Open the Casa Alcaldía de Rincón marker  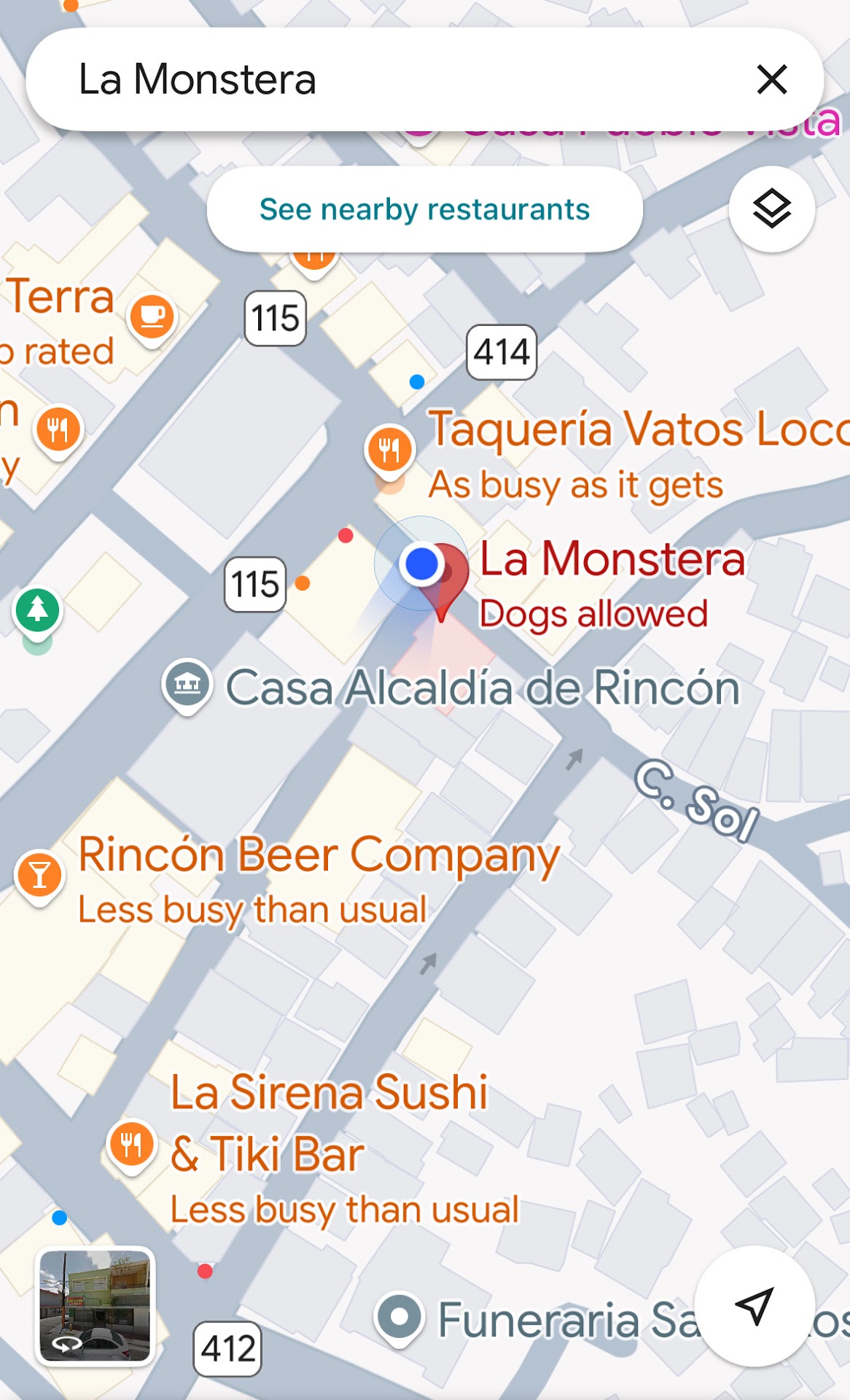(x=187, y=684)
